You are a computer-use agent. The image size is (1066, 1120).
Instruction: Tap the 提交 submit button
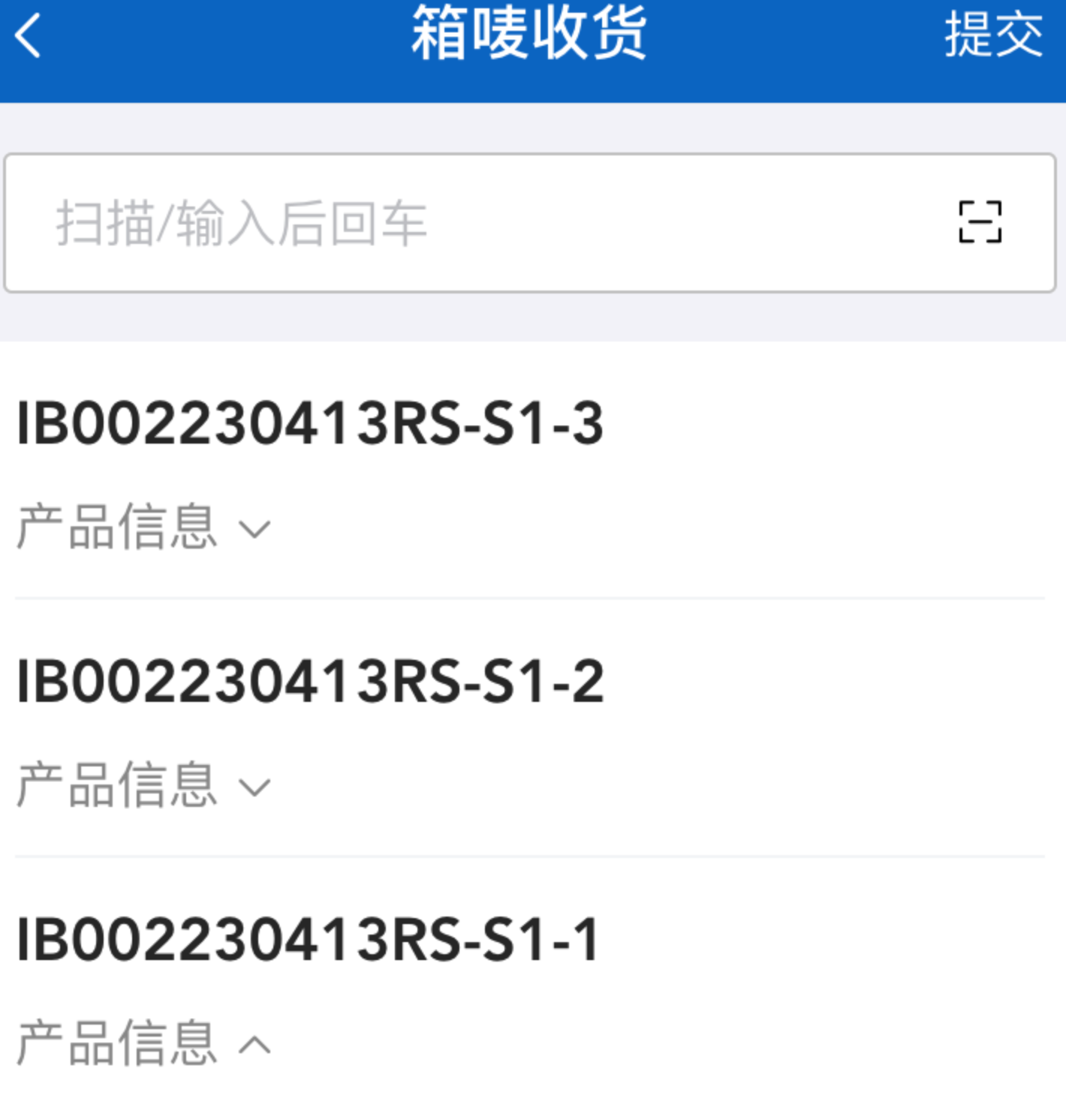point(992,35)
